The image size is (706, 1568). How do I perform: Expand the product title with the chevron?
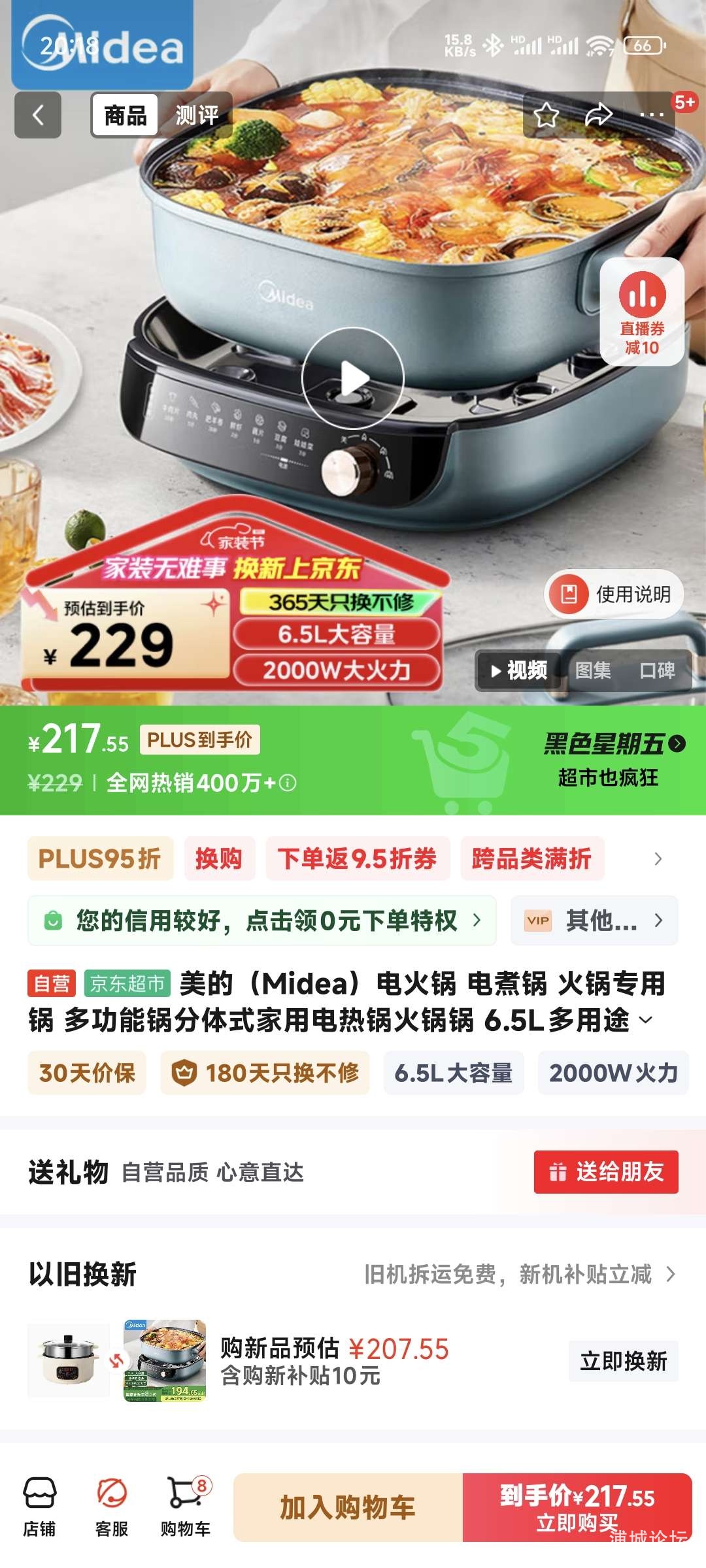[x=646, y=1020]
